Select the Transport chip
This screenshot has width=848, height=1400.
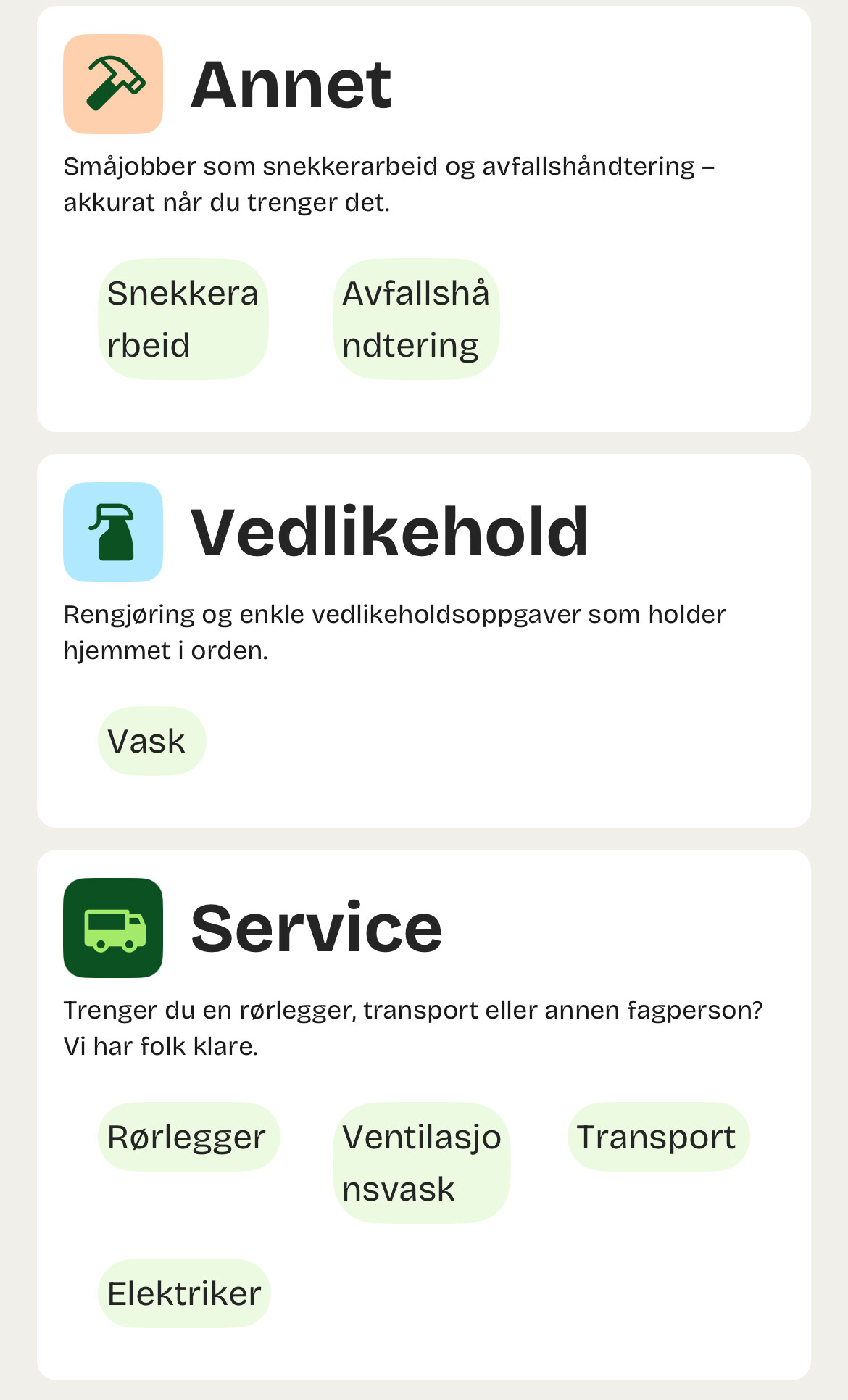click(658, 1137)
